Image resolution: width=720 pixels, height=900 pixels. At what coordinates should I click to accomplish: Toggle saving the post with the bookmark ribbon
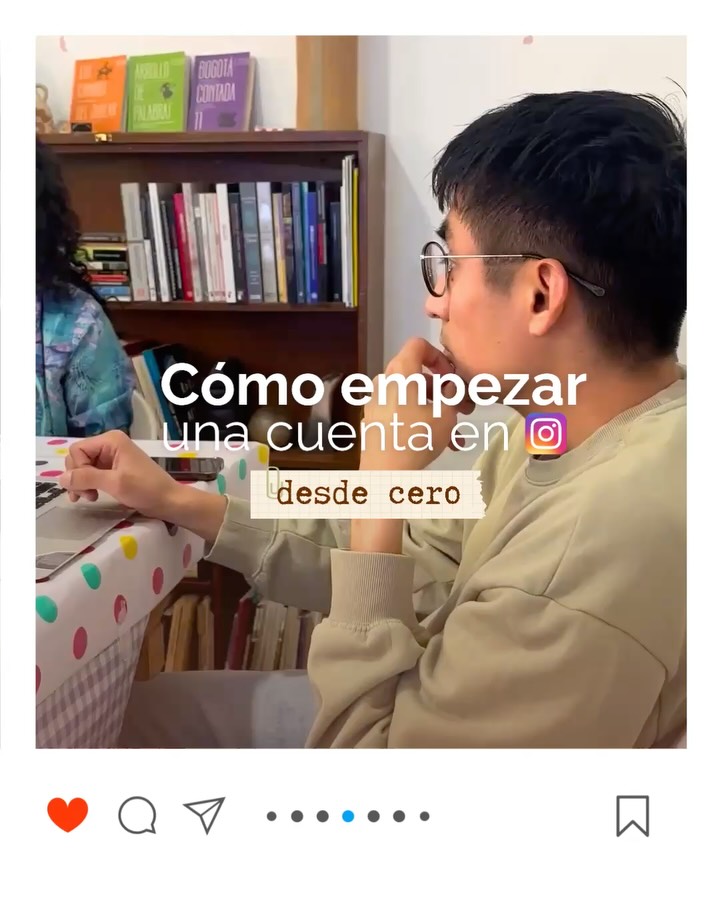pyautogui.click(x=632, y=817)
